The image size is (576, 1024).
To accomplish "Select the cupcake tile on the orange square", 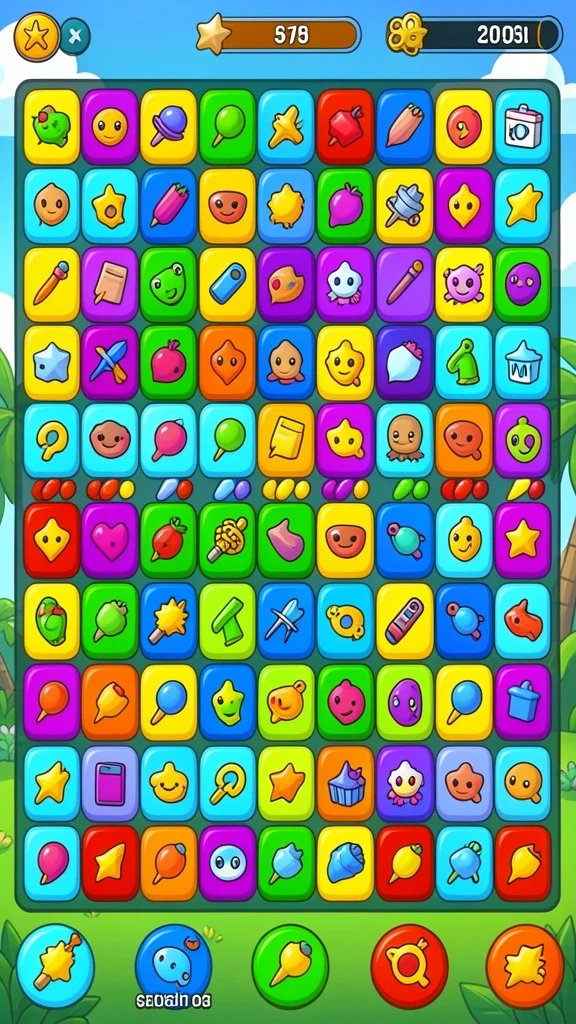I will 345,784.
